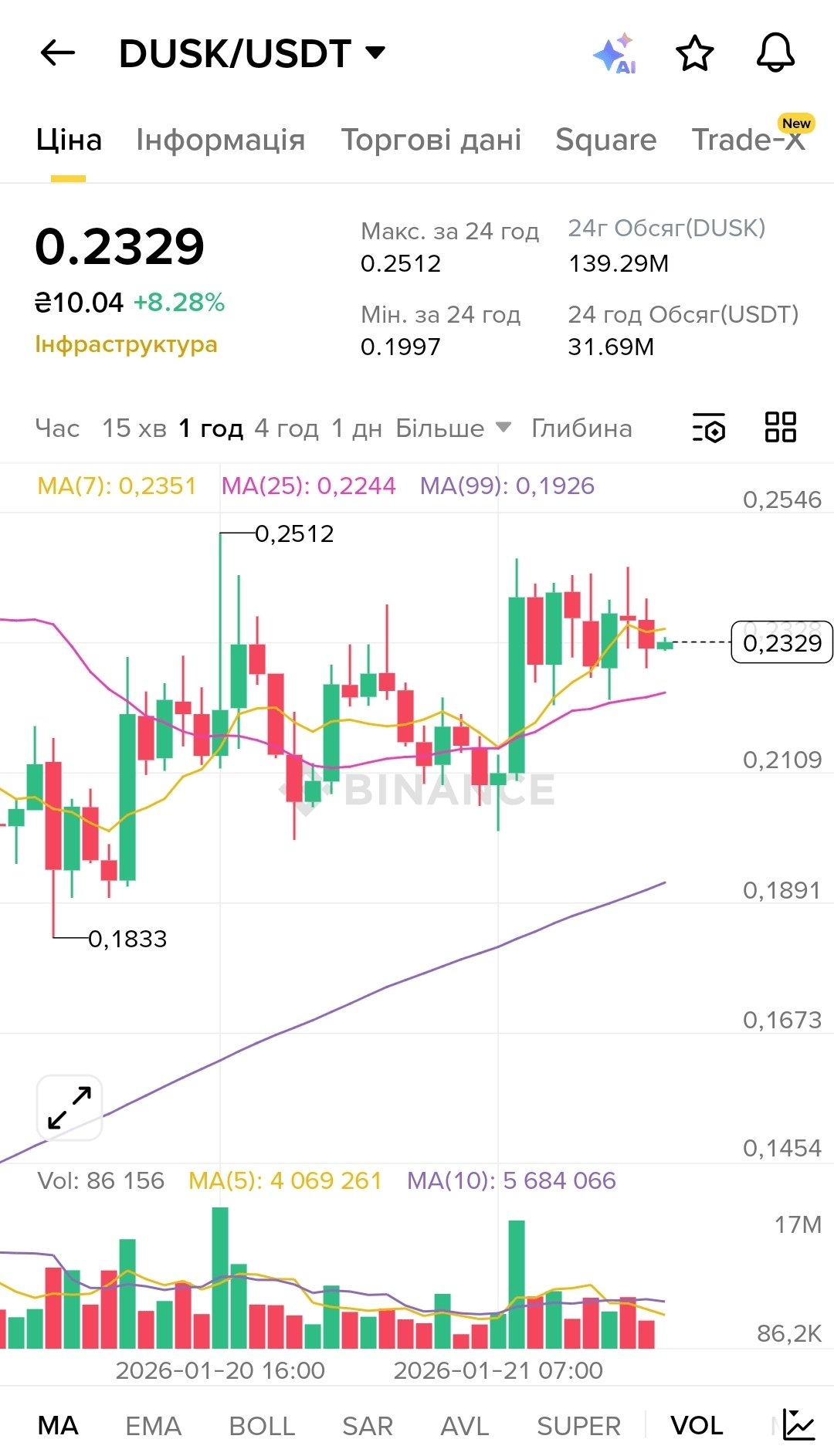Select the BOLL indicator
The width and height of the screenshot is (834, 1456).
point(262,1426)
